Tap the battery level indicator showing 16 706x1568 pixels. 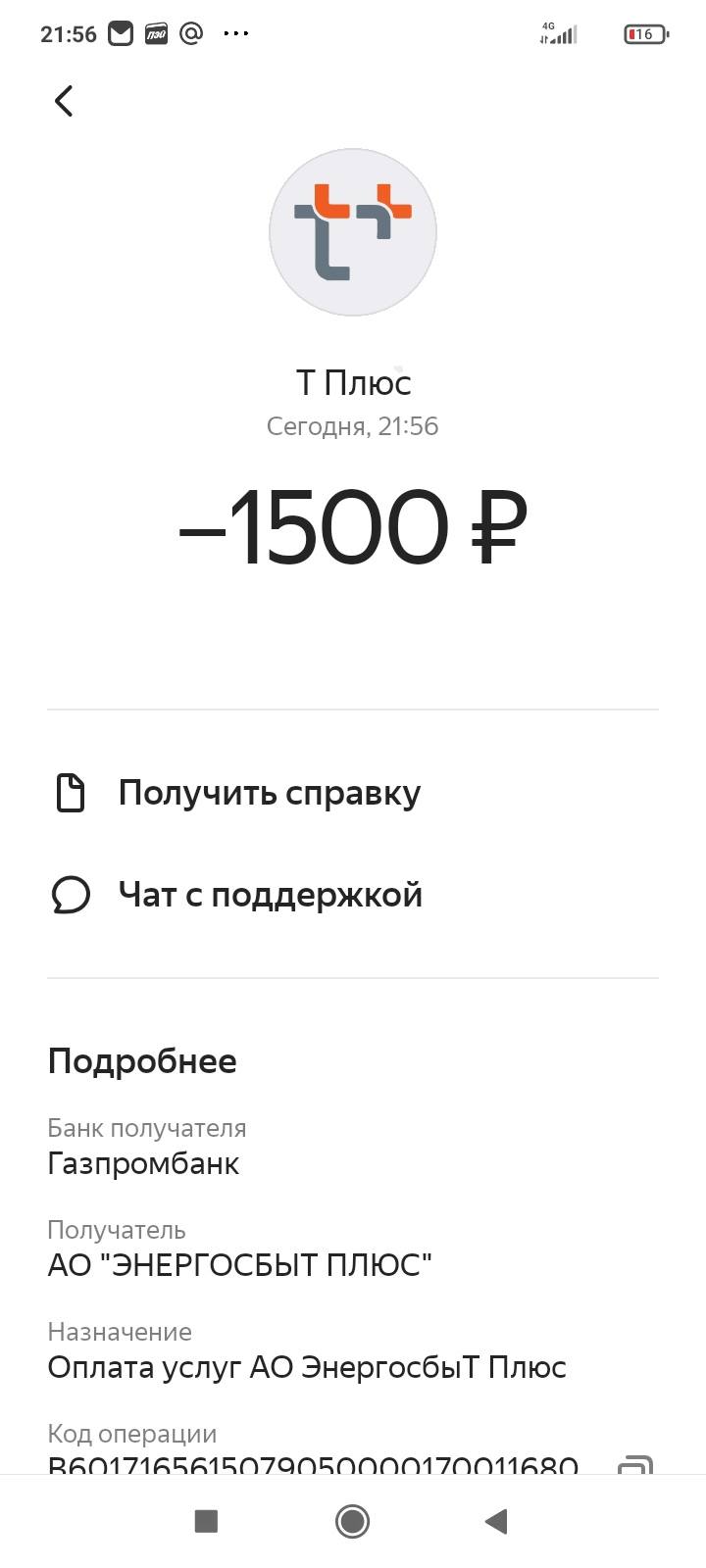coord(644,32)
